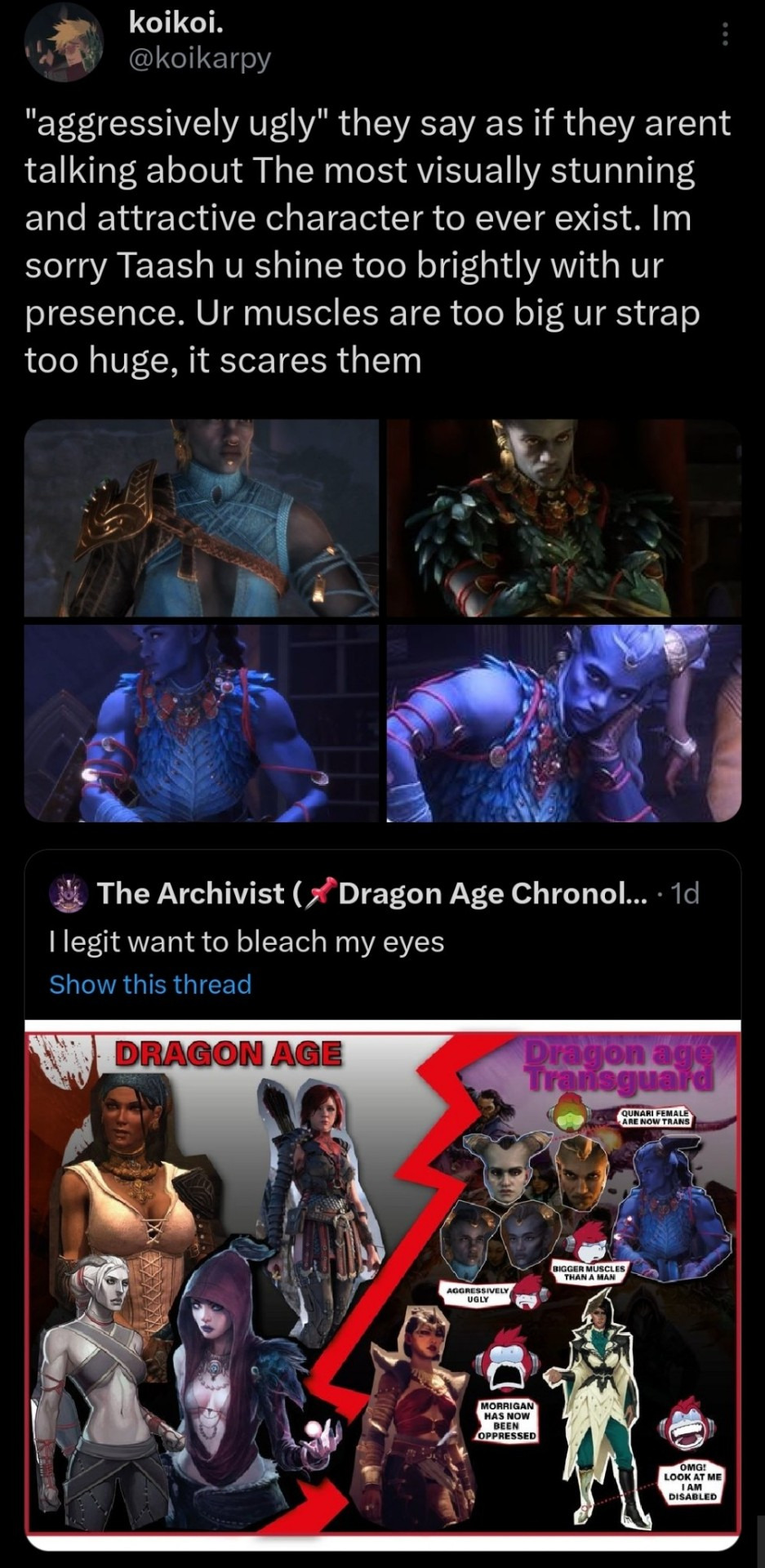Open the bottom-right tweet image
The height and width of the screenshot is (1568, 765).
[x=563, y=723]
